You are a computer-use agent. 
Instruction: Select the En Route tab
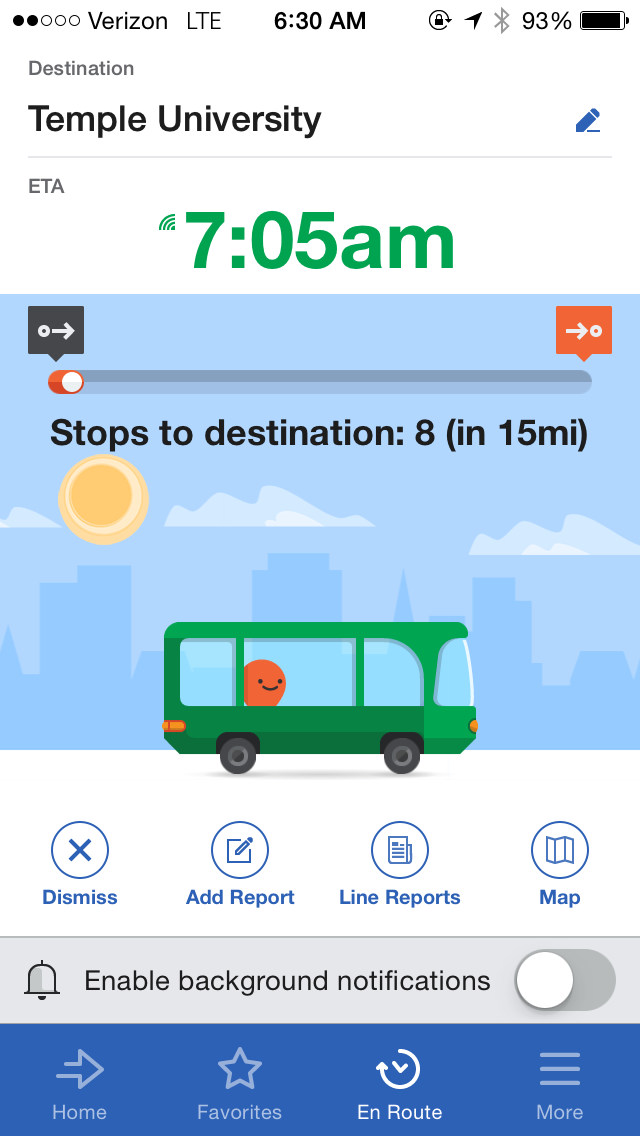pos(399,1086)
